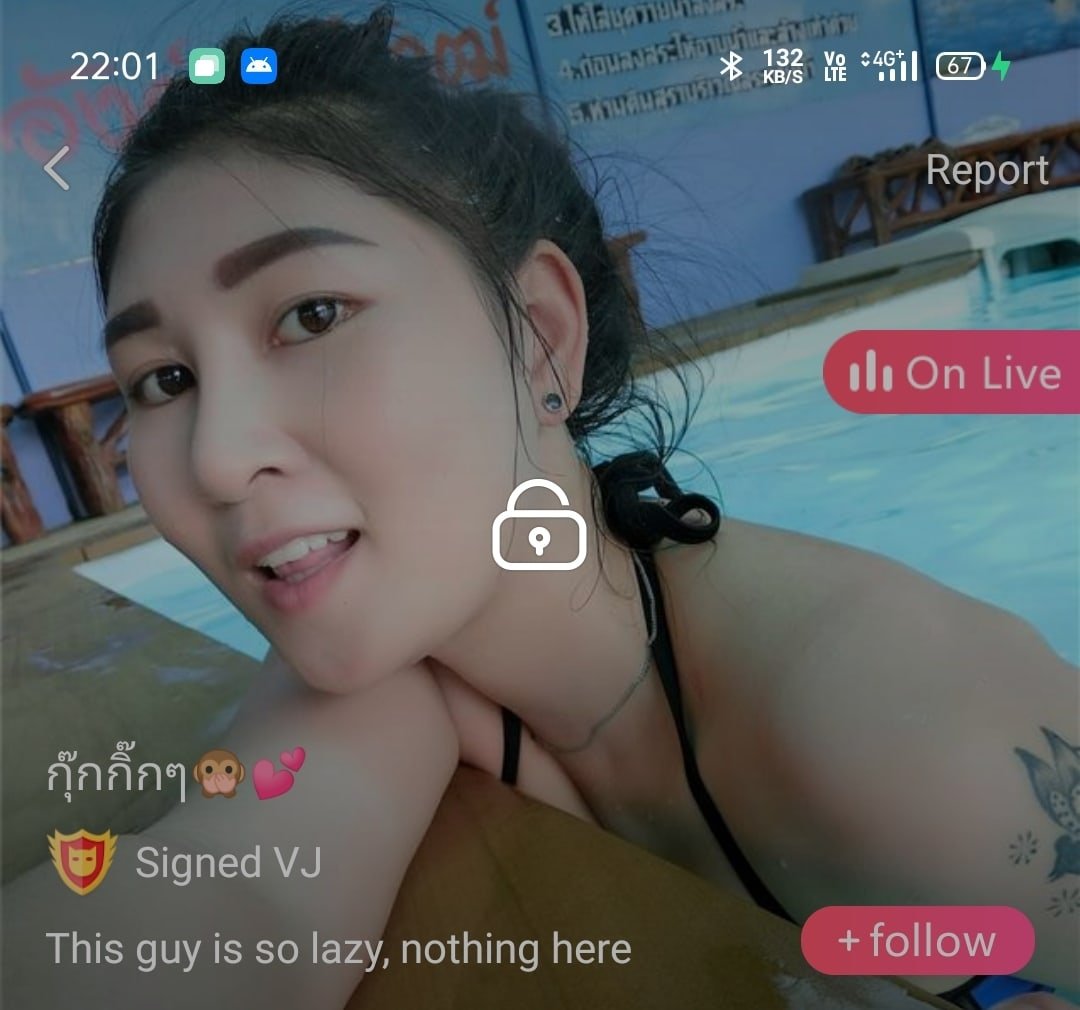The width and height of the screenshot is (1080, 1010).
Task: Go back using the top-left arrow
Action: [x=57, y=168]
